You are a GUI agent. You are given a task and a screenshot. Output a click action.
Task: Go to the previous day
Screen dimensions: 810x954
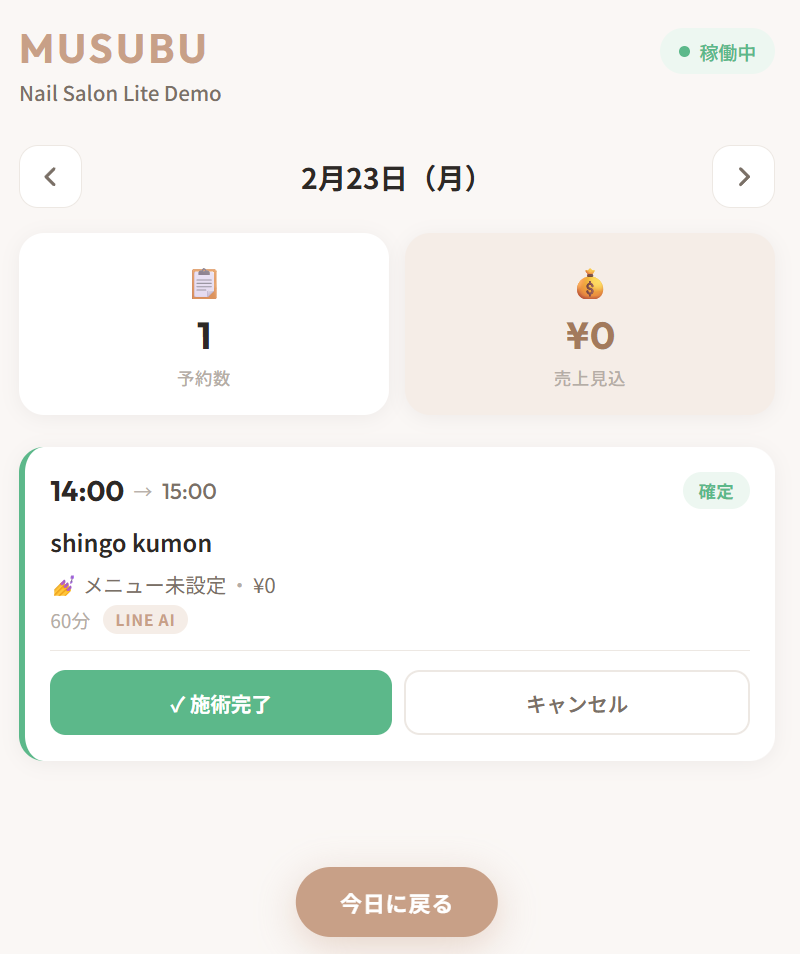pos(50,177)
